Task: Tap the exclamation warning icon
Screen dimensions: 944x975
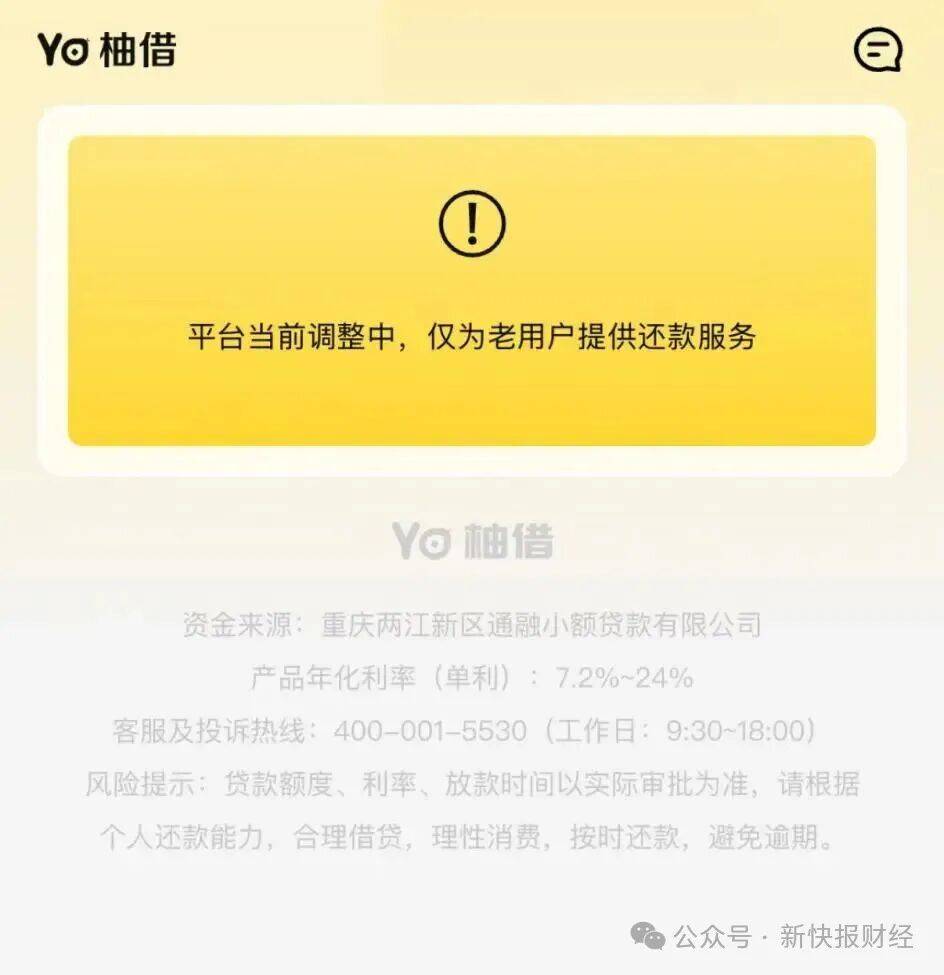Action: coord(472,225)
